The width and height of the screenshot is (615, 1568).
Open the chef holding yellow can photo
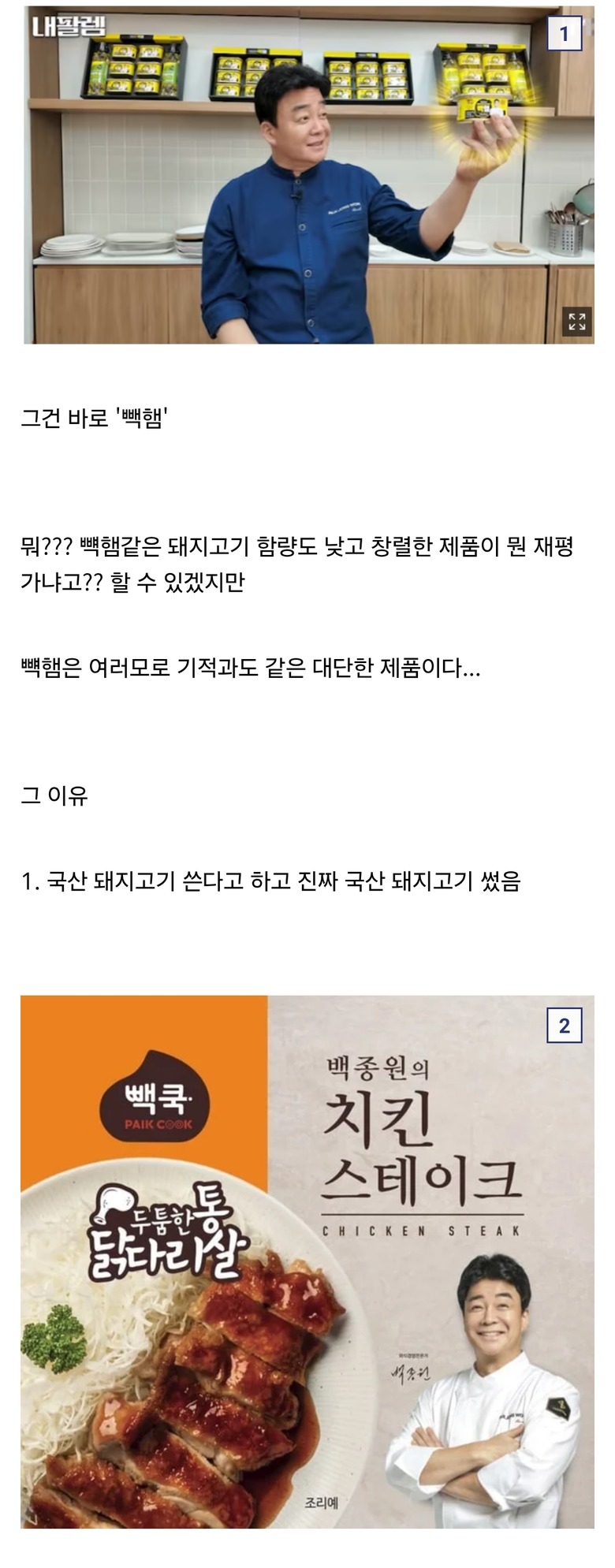click(307, 173)
